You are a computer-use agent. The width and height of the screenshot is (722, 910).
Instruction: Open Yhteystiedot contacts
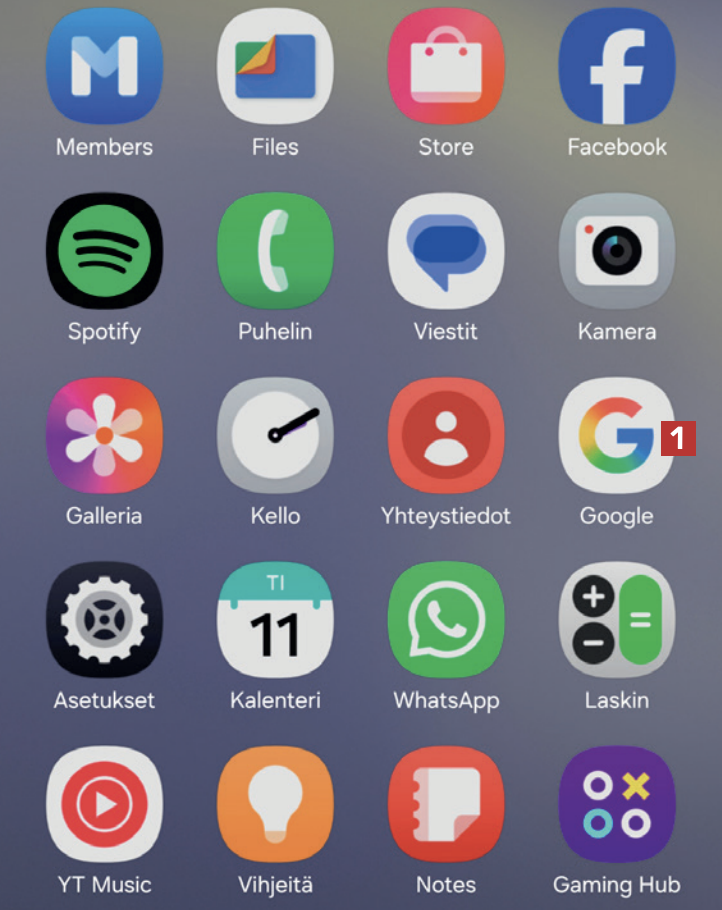[446, 435]
